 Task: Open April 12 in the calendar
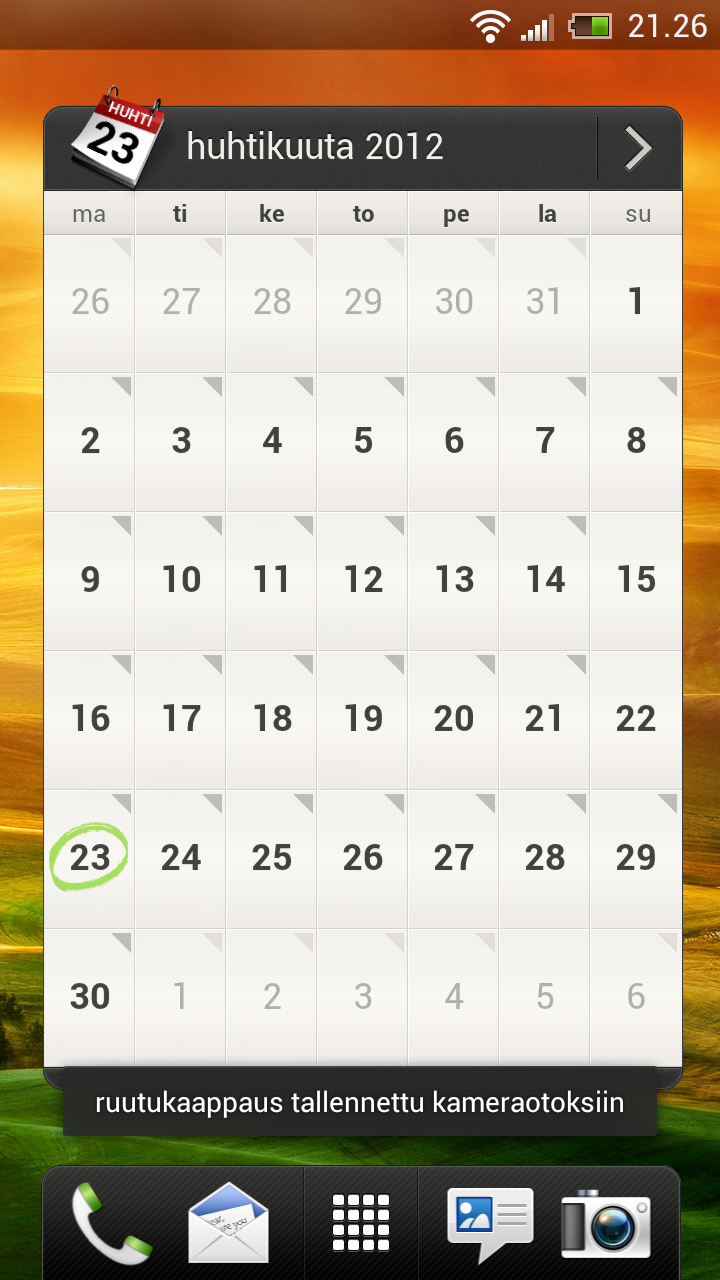click(x=363, y=579)
